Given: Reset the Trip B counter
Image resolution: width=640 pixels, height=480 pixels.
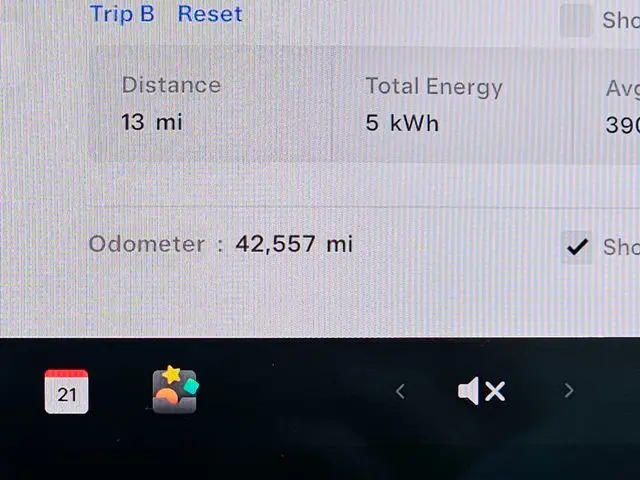Looking at the screenshot, I should click(210, 14).
